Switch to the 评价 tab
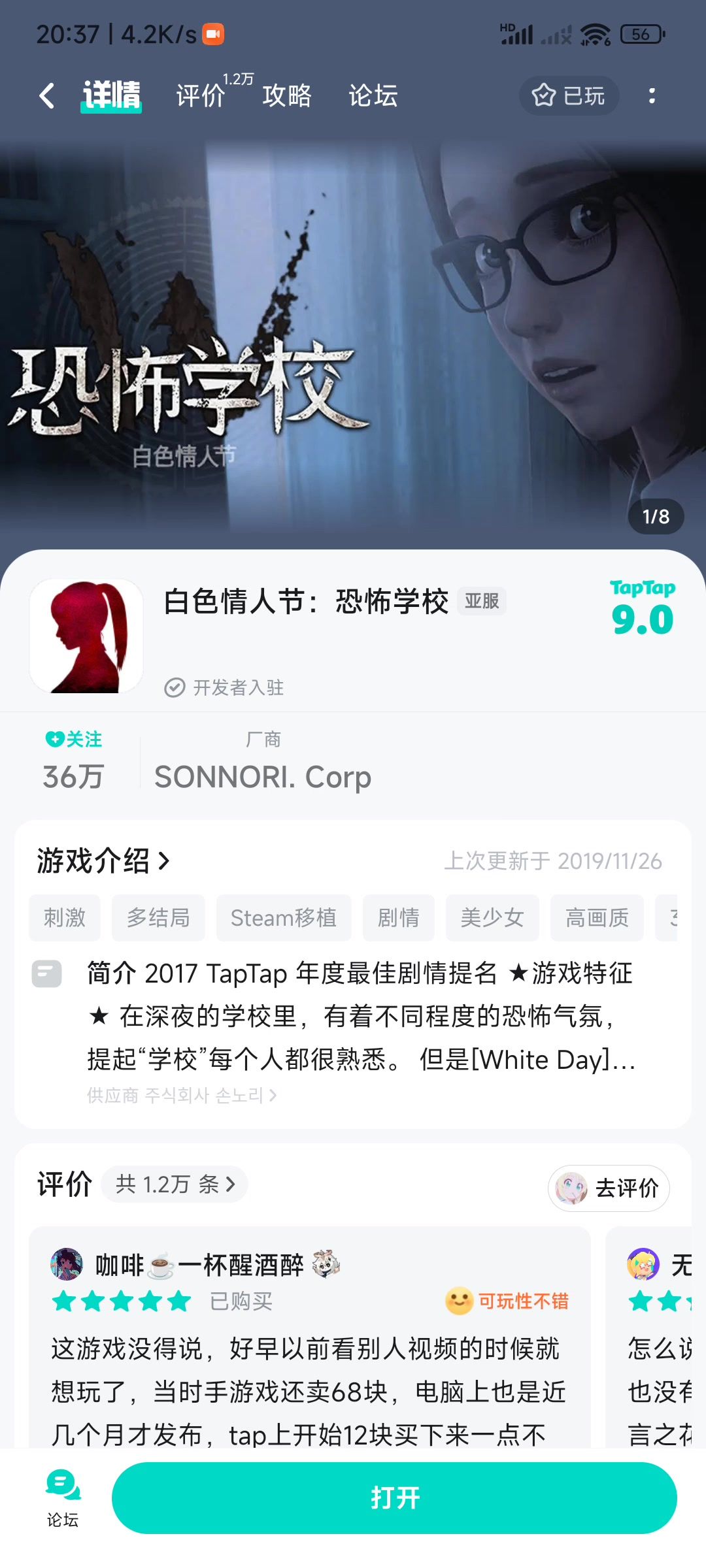This screenshot has height=1568, width=706. point(201,96)
